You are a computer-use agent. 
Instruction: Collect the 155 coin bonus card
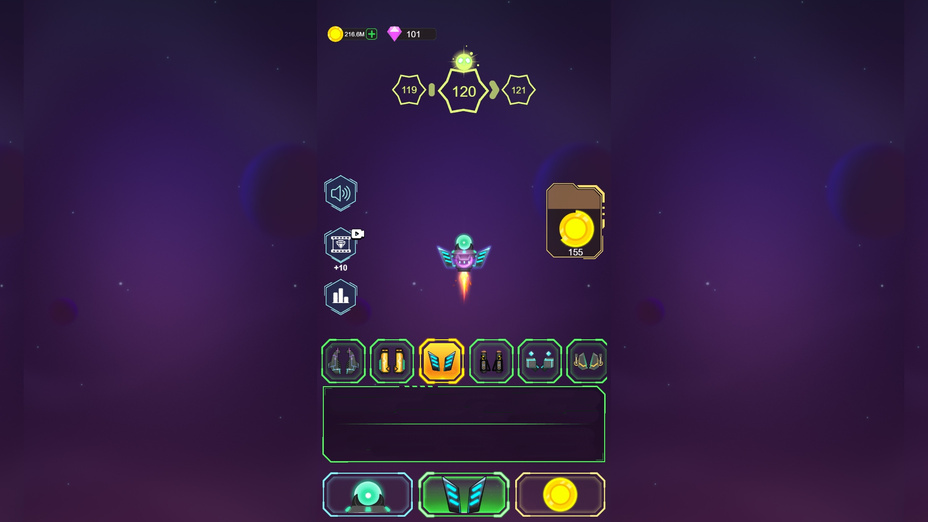pos(575,221)
